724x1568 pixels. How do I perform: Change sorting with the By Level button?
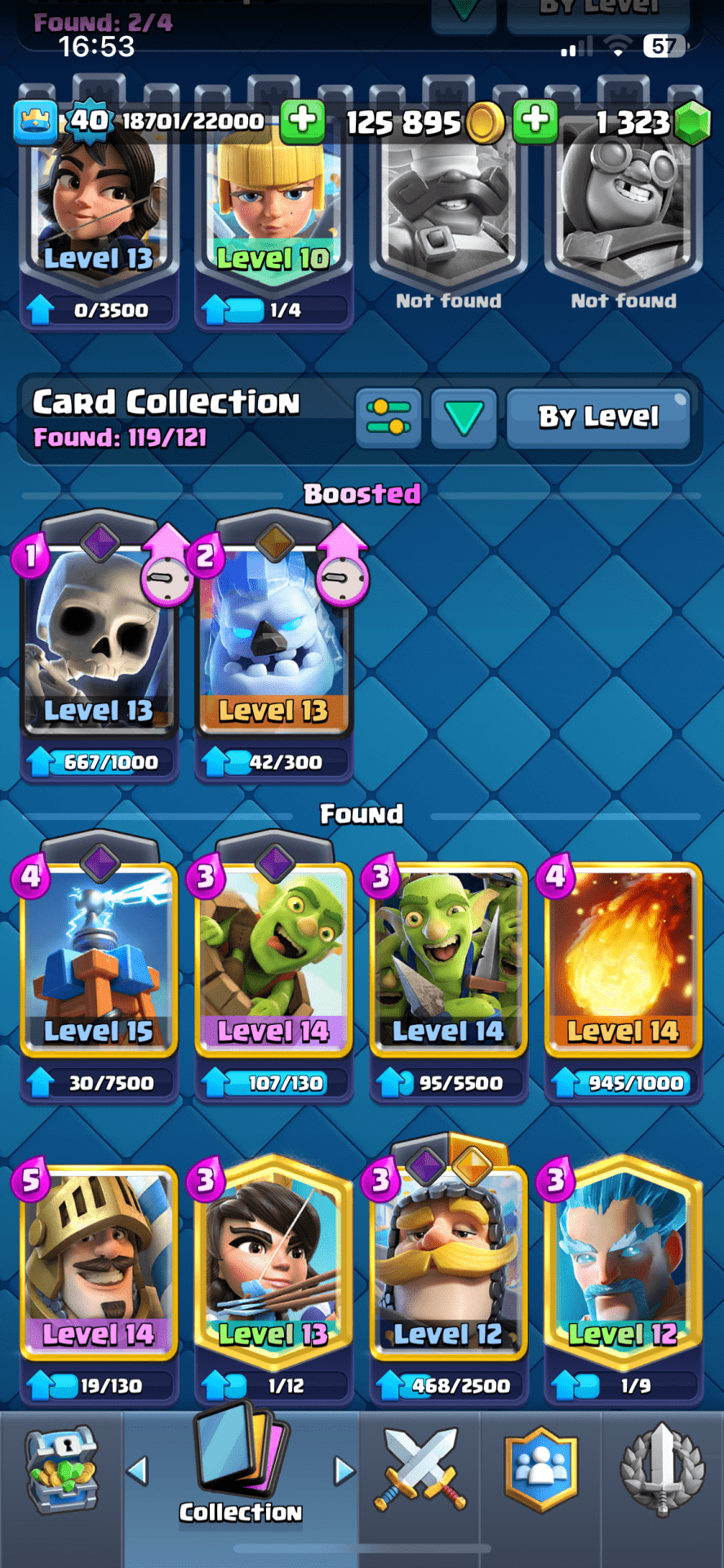point(598,417)
